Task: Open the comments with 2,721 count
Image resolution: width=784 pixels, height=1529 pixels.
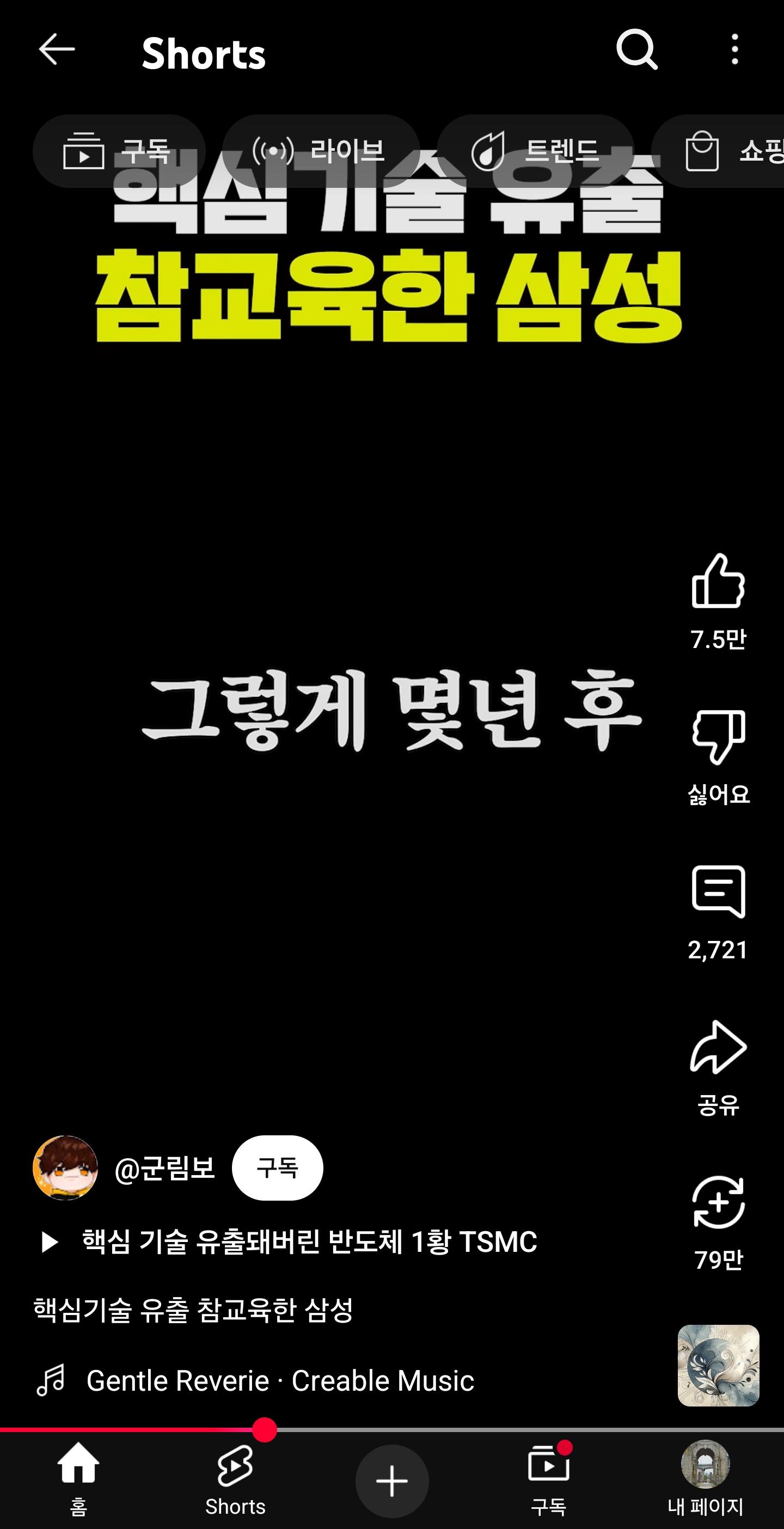Action: point(718,892)
